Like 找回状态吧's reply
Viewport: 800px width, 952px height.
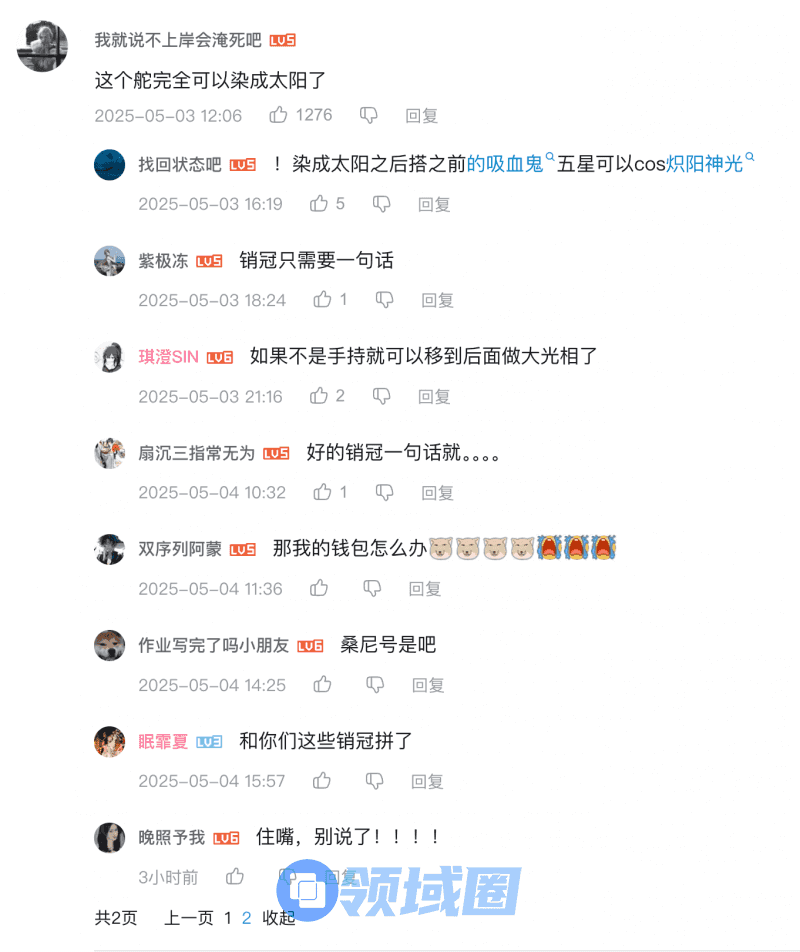(319, 204)
